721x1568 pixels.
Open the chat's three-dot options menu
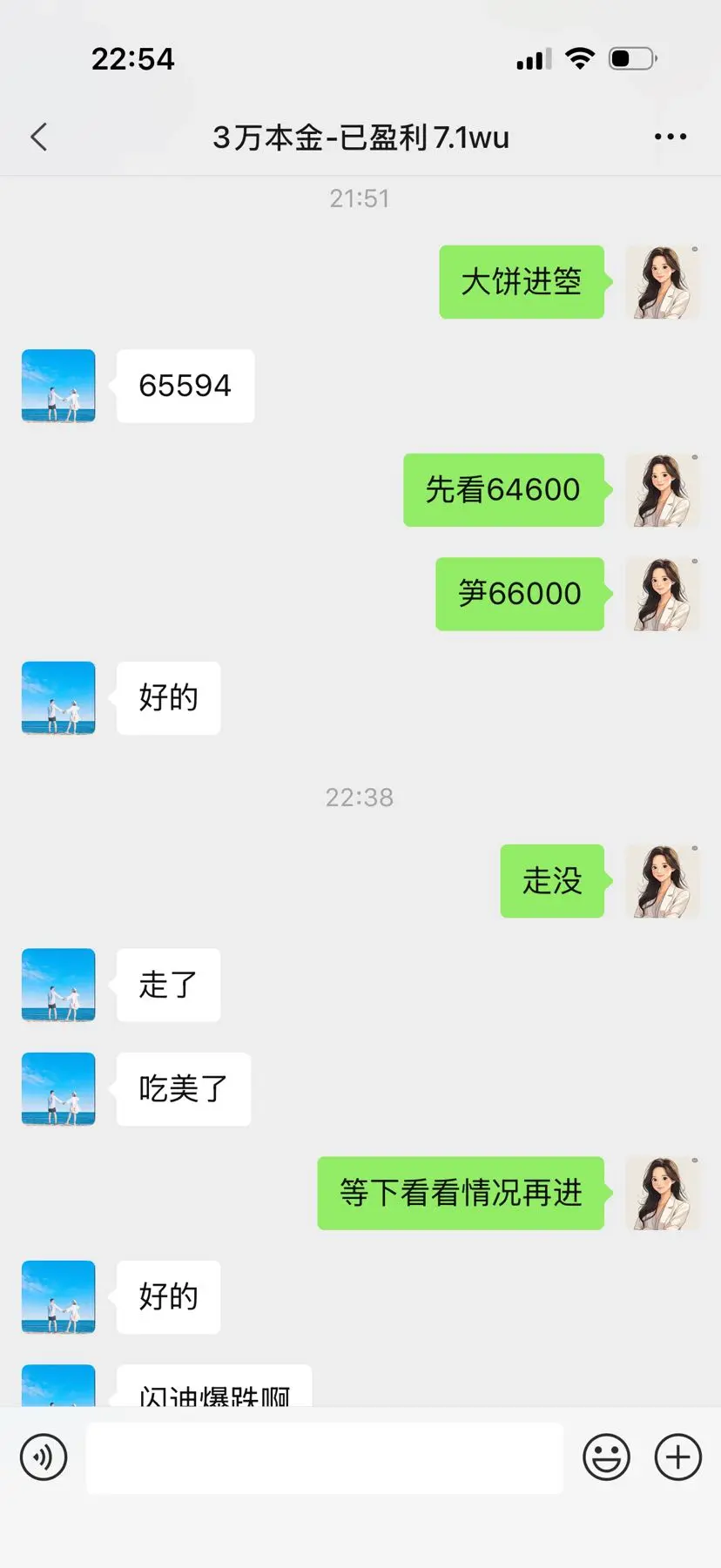click(670, 137)
